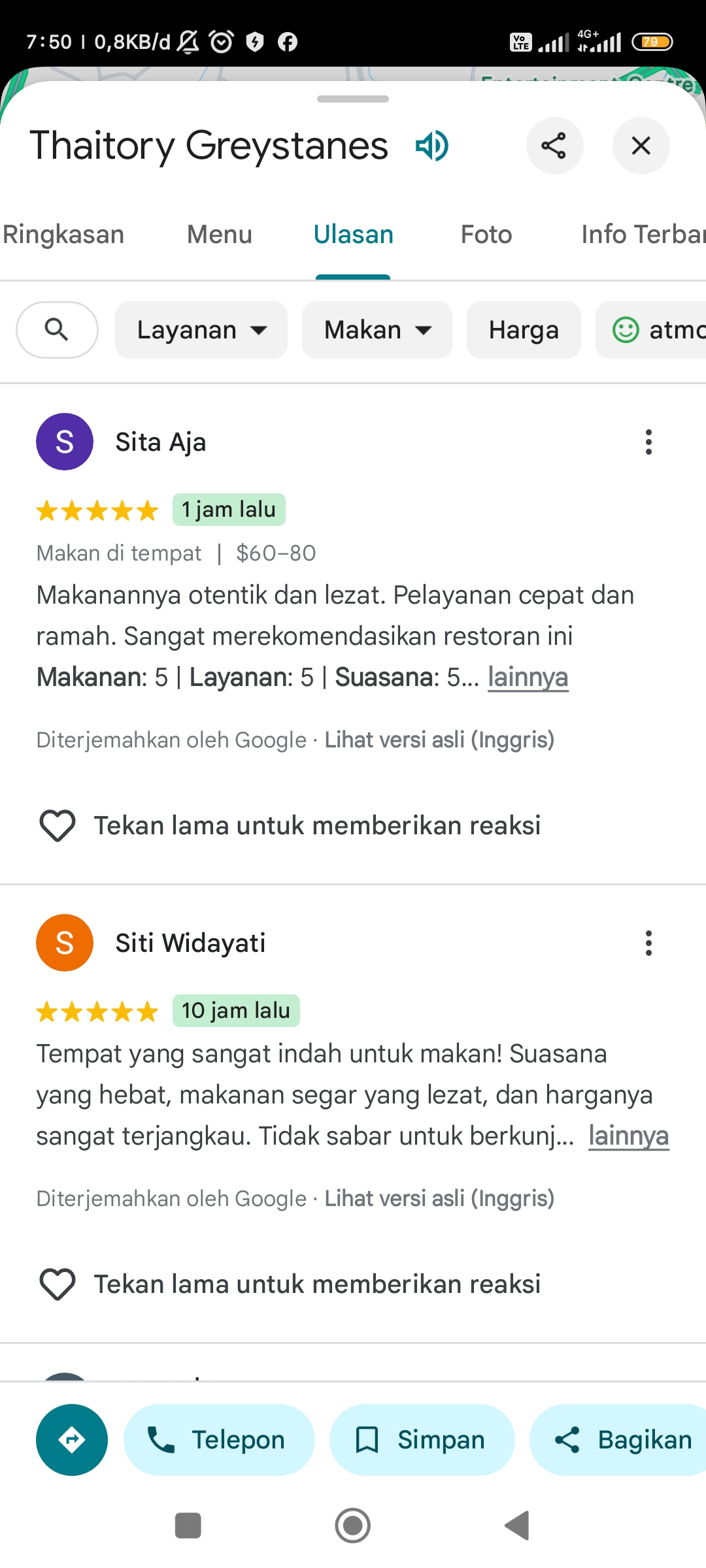Call the restaurant with Telepon
Screen dimensions: 706x1568
click(x=219, y=1440)
